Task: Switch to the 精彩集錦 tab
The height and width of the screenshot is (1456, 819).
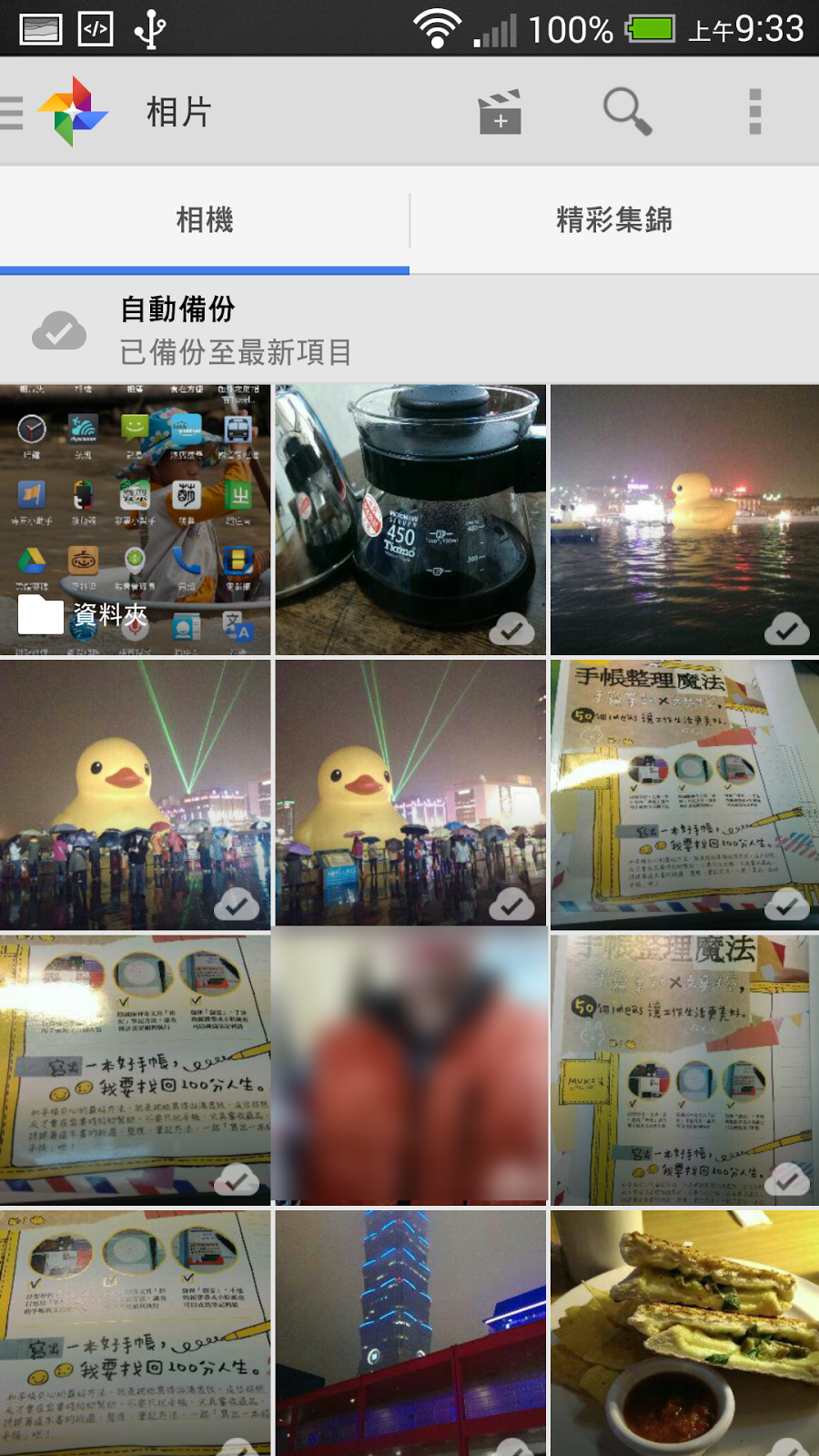Action: [614, 220]
